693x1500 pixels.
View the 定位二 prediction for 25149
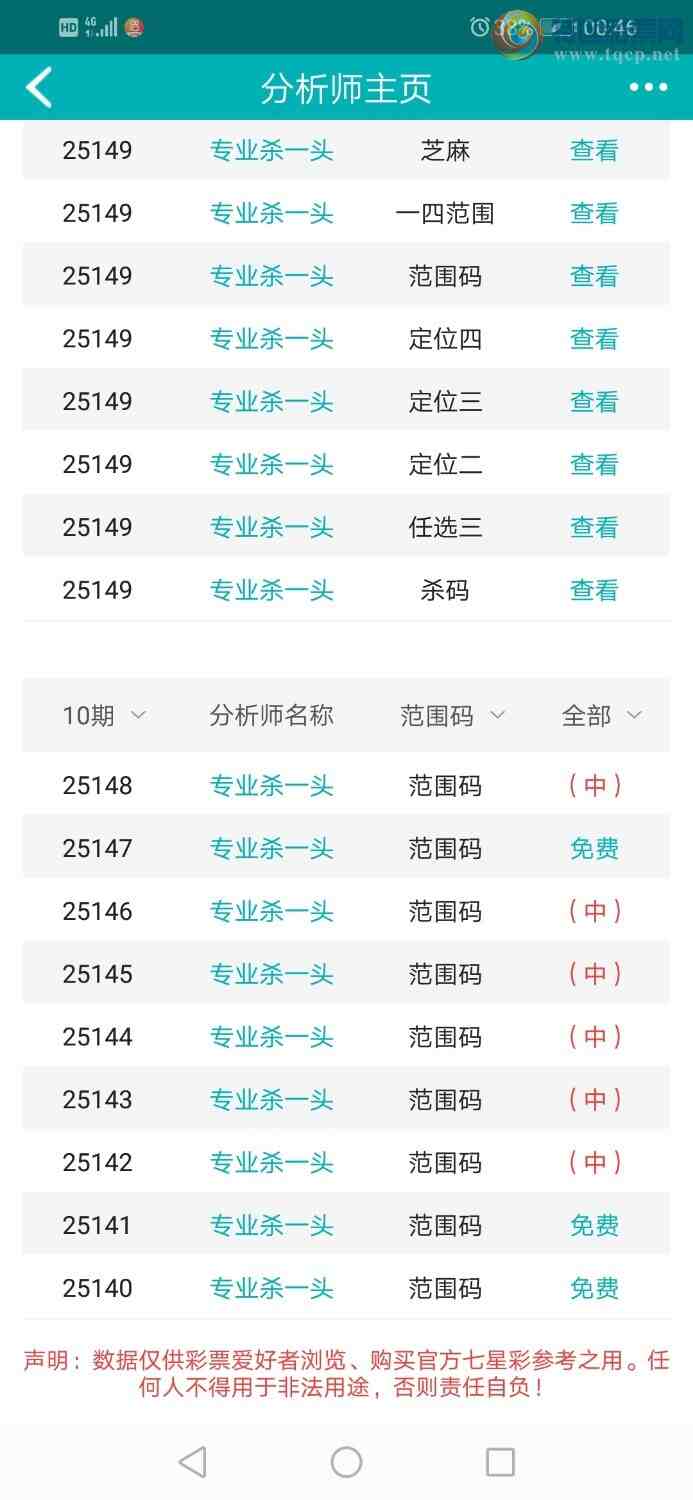pos(594,465)
